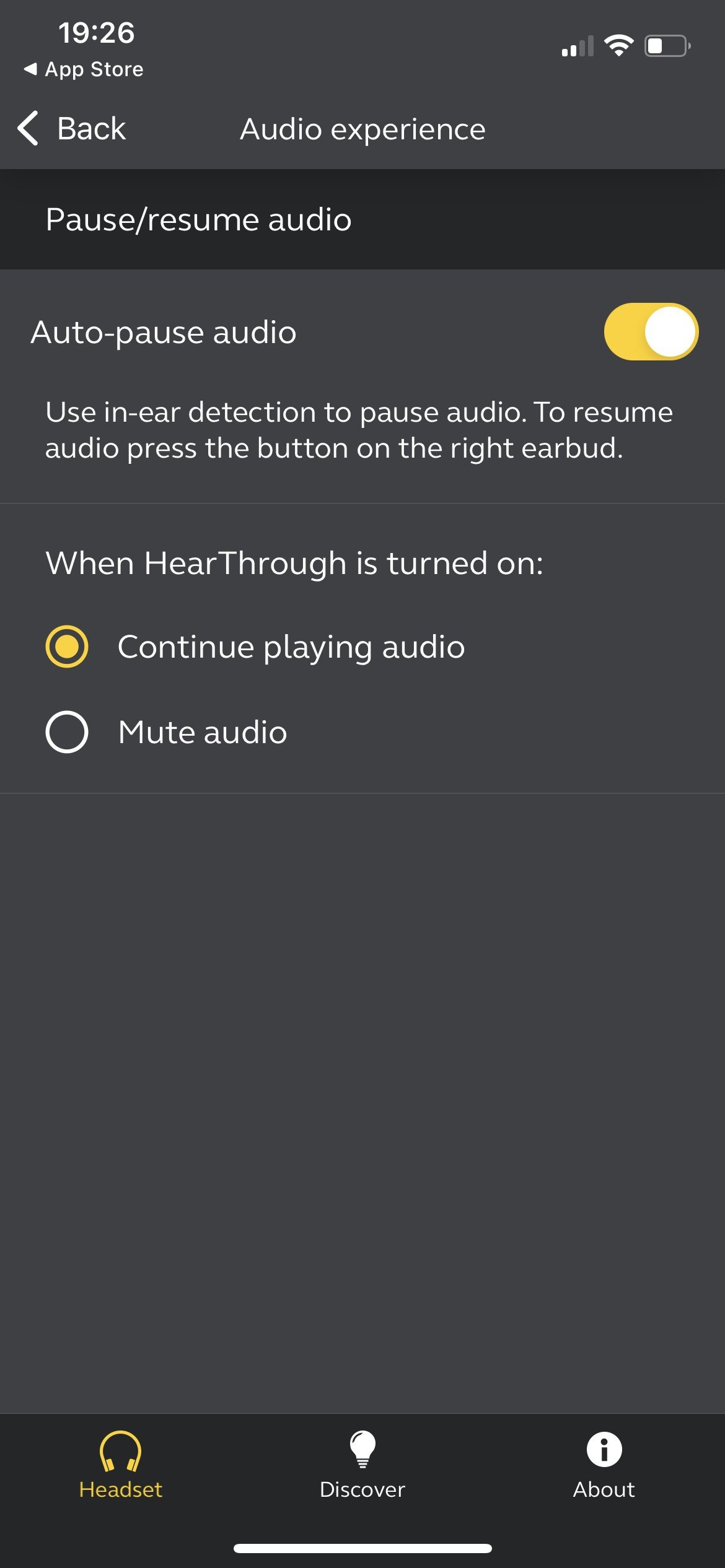Turn off Auto-pause audio switch

(x=651, y=331)
